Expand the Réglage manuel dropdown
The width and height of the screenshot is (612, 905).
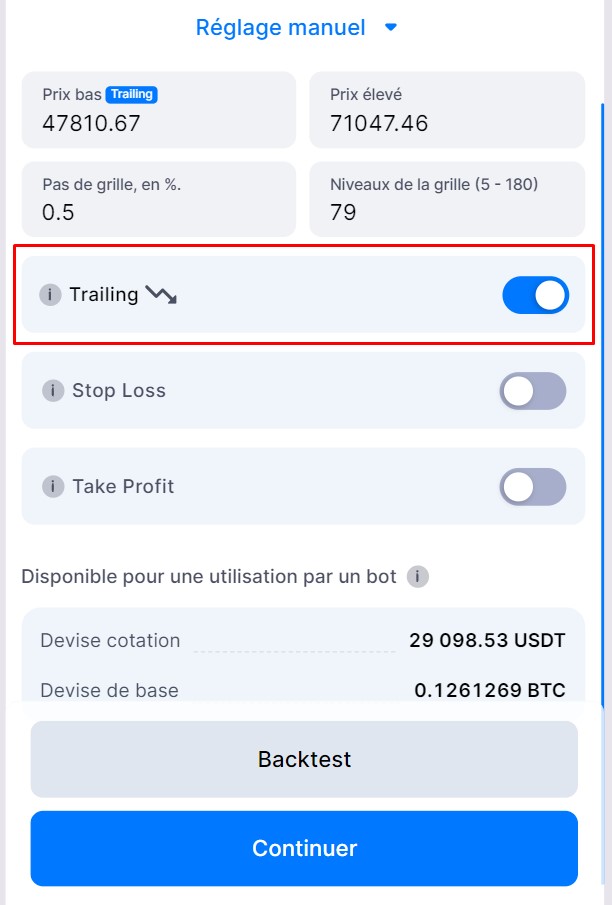point(296,28)
